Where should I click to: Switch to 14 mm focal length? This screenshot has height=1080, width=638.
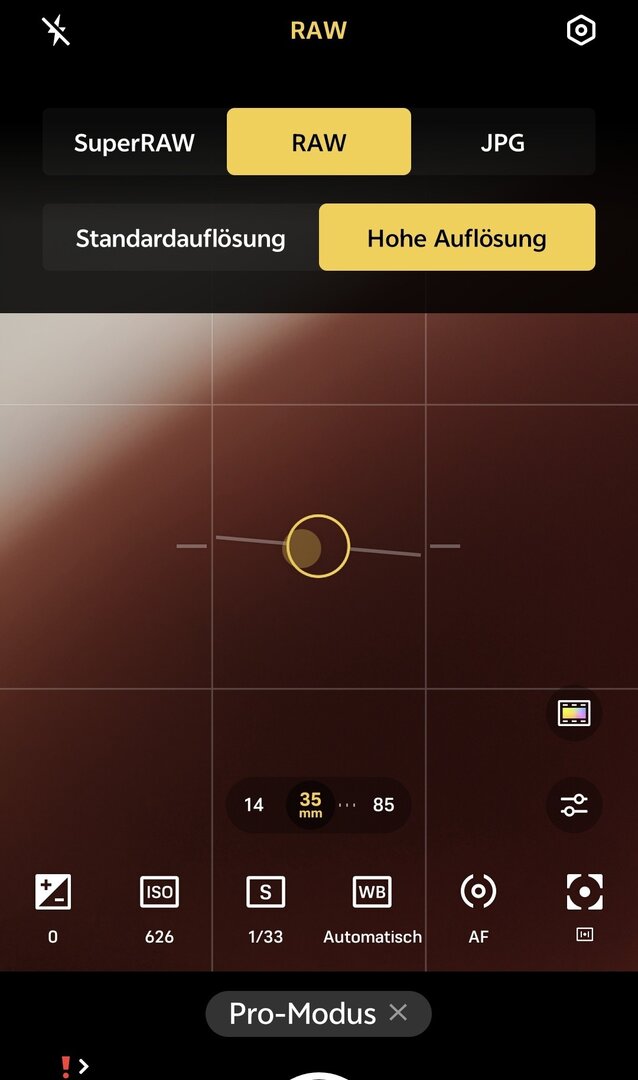point(254,805)
